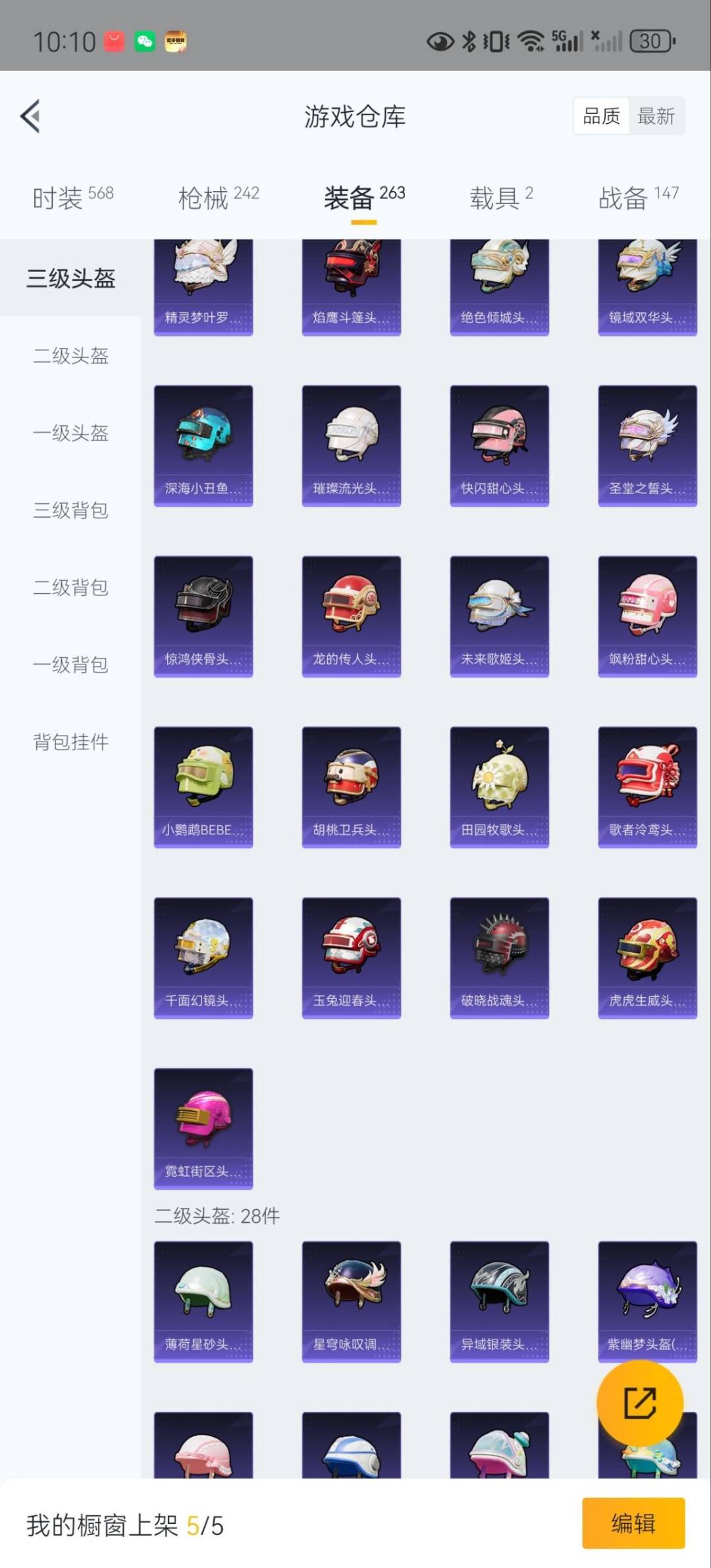Jump to 三级背包 category
711x1568 pixels.
[x=70, y=510]
